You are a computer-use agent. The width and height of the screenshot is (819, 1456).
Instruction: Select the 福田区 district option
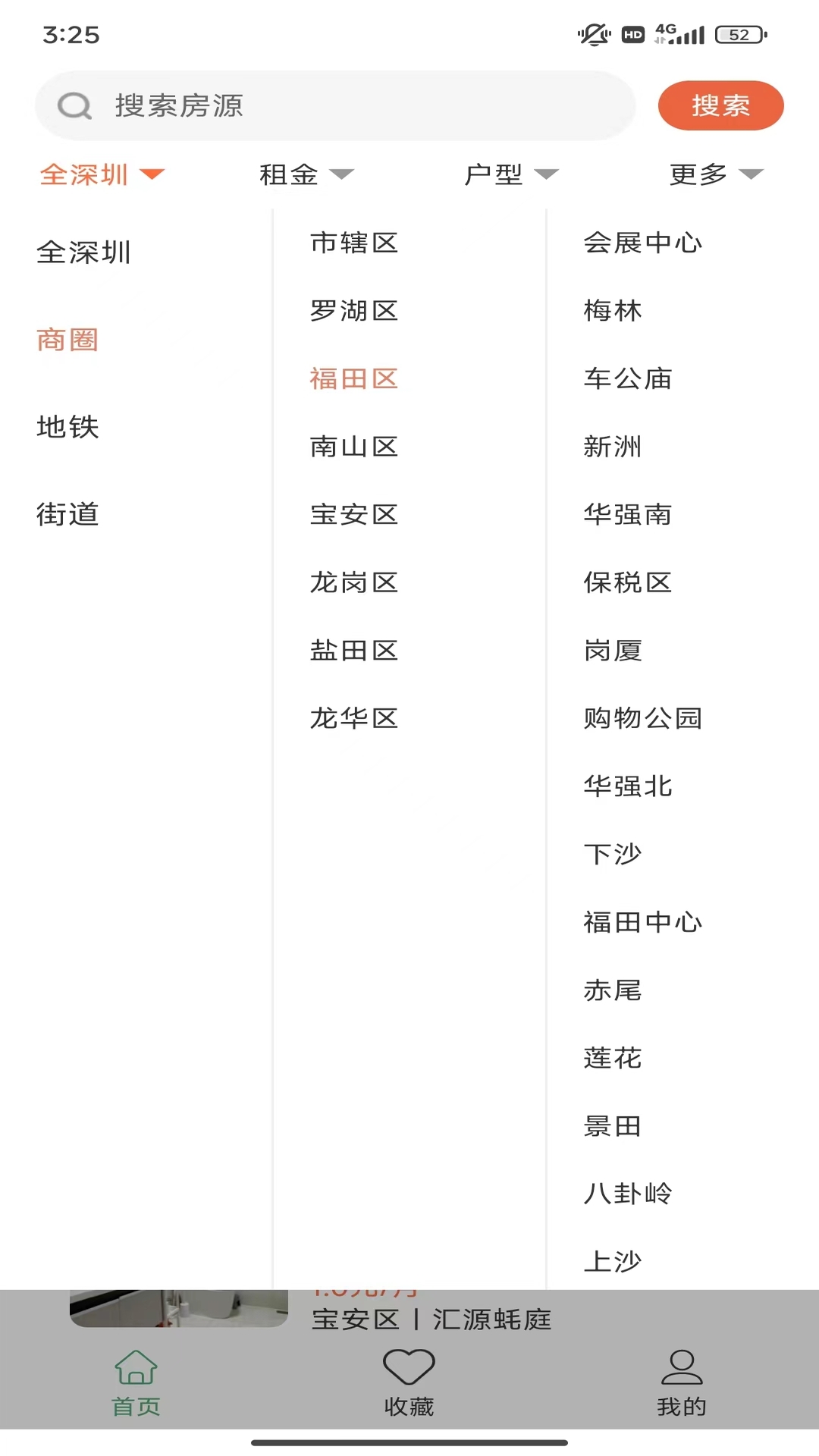point(355,378)
